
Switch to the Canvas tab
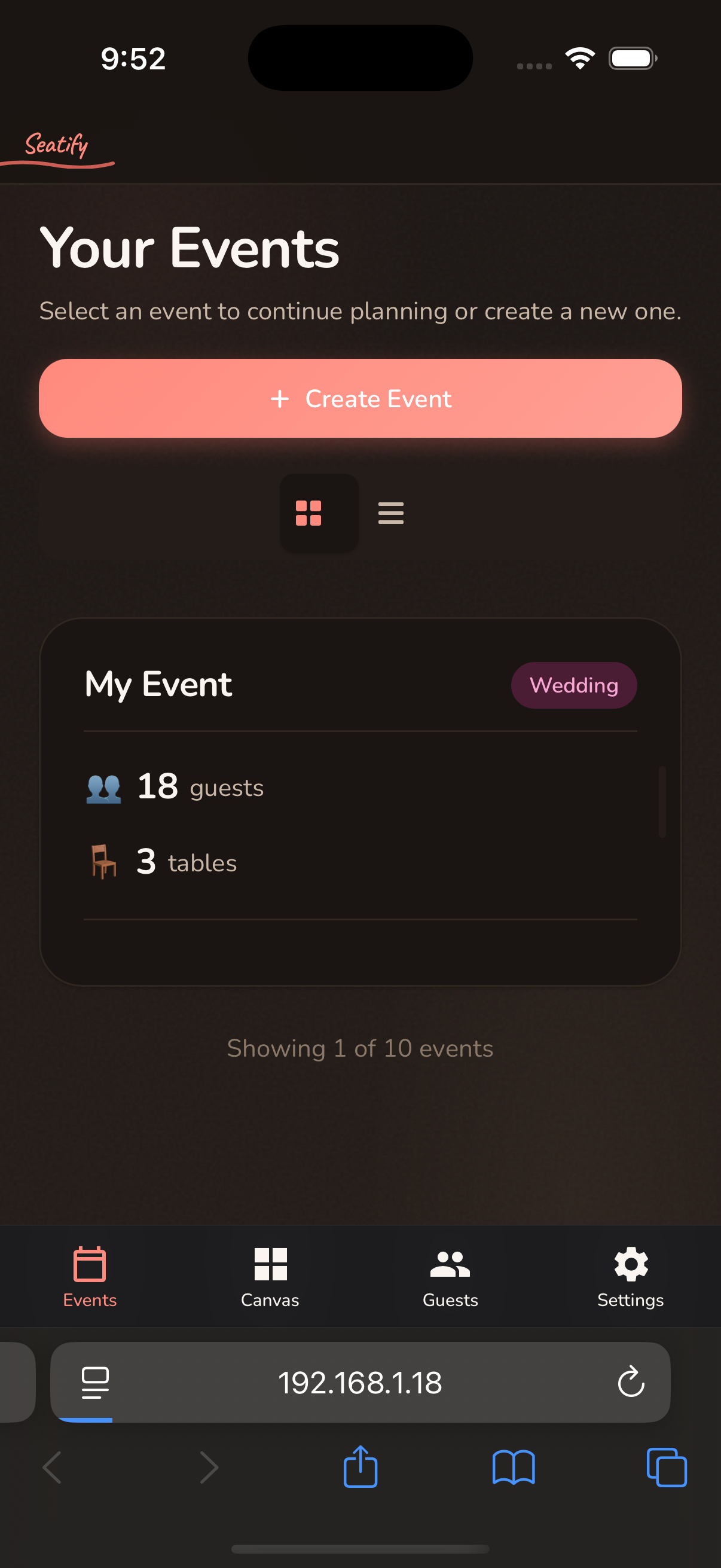tap(270, 1276)
